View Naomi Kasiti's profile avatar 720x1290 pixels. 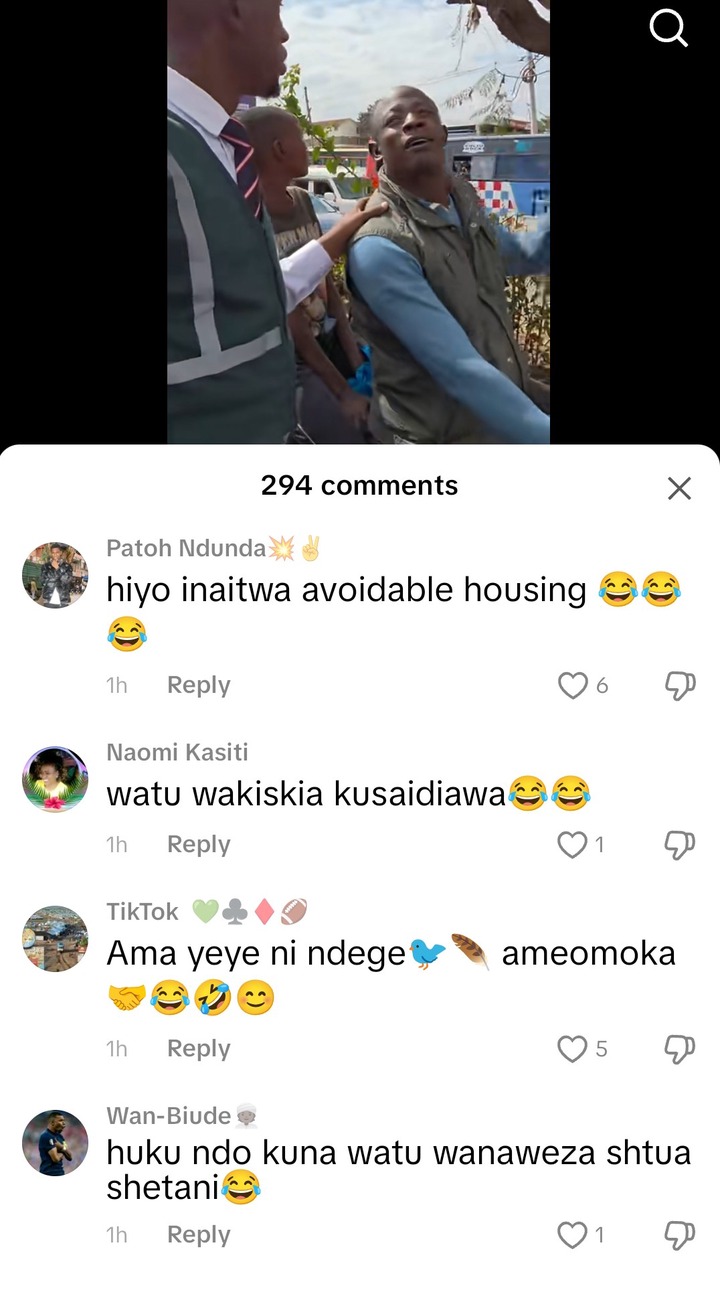(x=55, y=779)
